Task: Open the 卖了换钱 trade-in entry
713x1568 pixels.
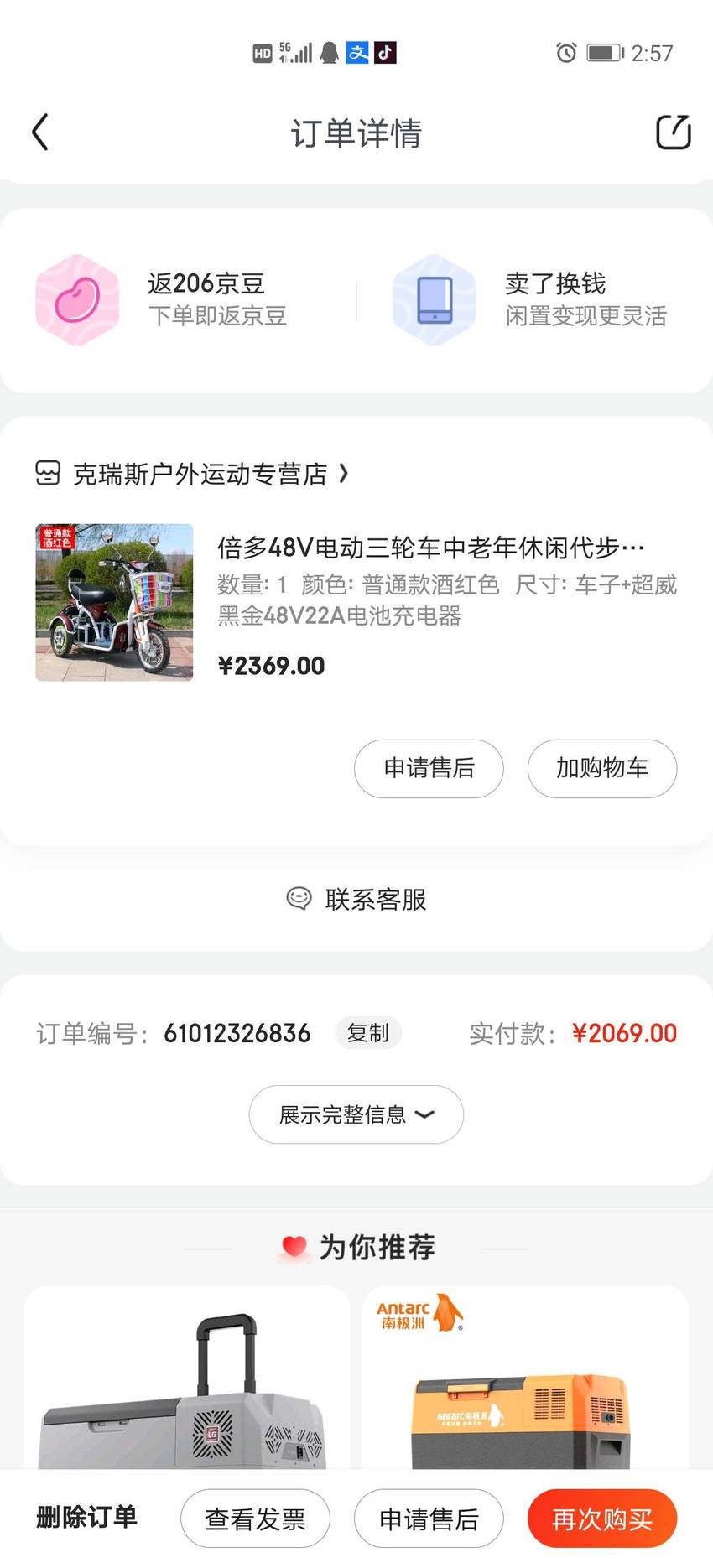Action: pyautogui.click(x=530, y=300)
